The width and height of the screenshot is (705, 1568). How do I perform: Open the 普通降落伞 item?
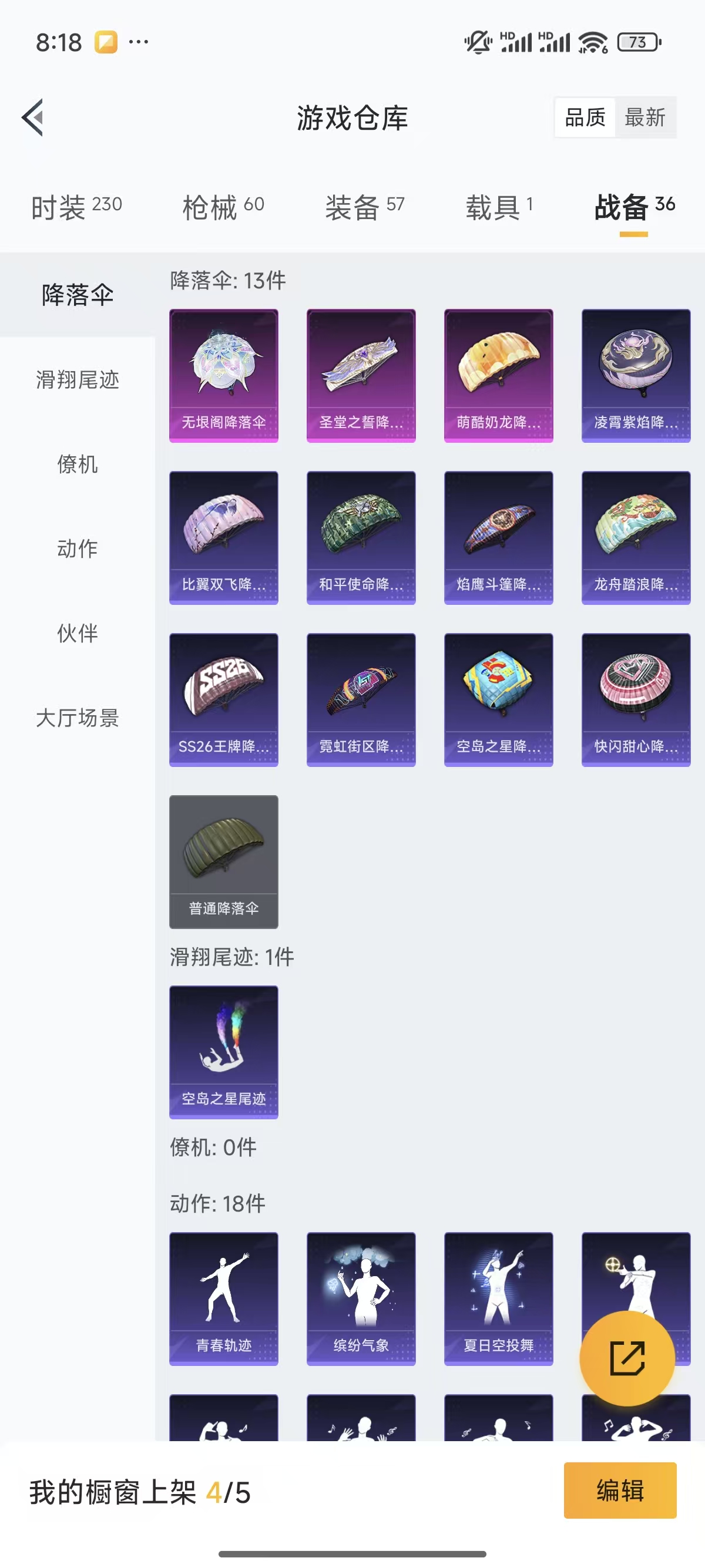[x=223, y=862]
